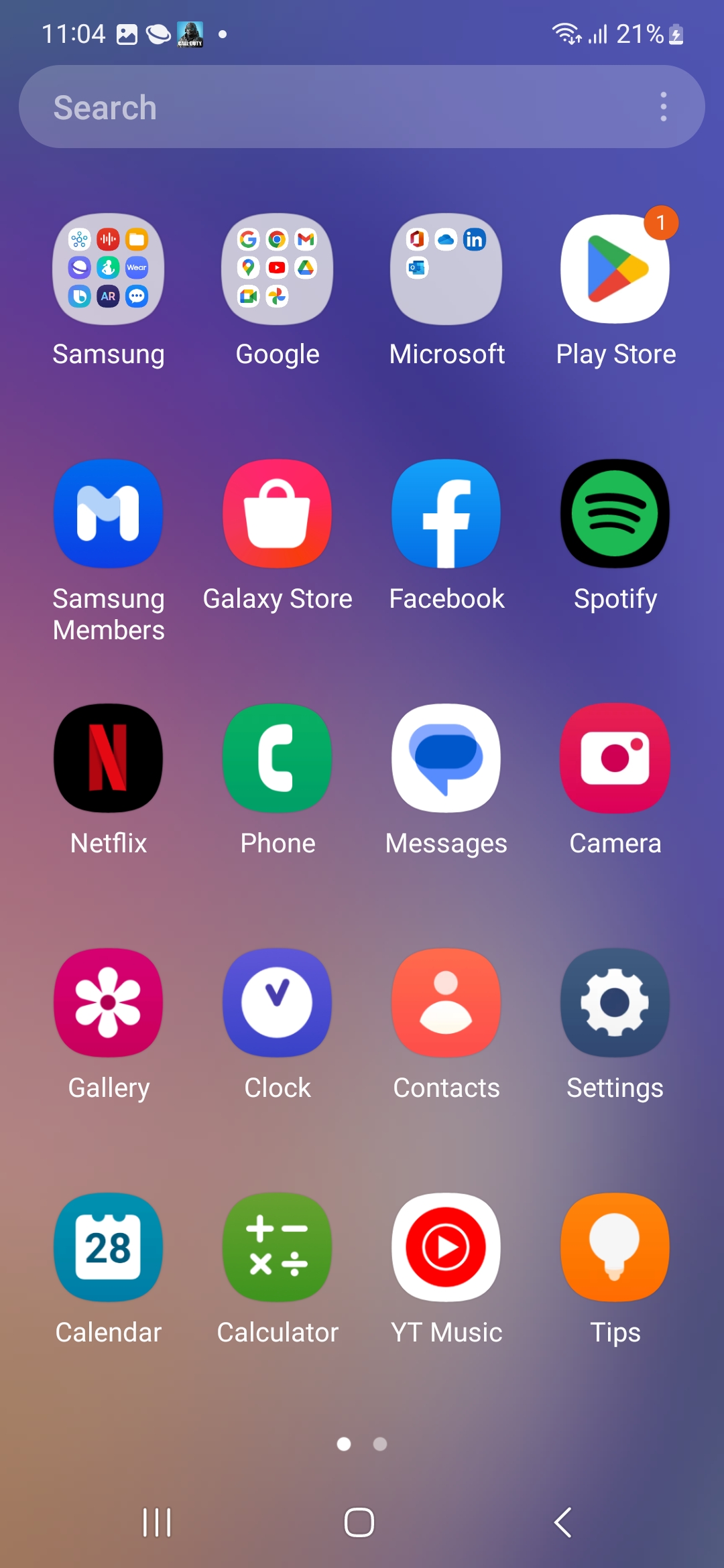The height and width of the screenshot is (1568, 724).
Task: Open the Google apps folder
Action: point(278,269)
